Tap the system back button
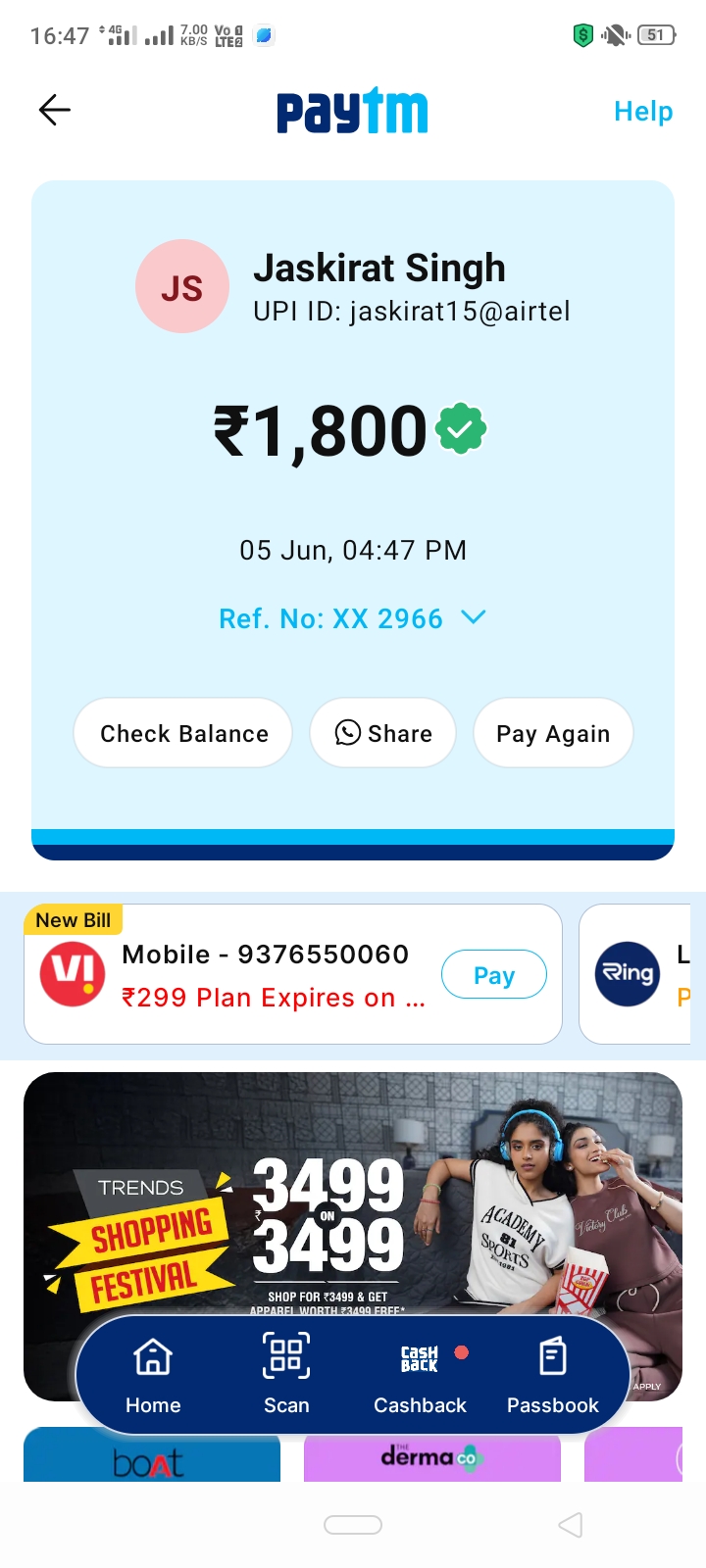This screenshot has width=706, height=1568. pos(571,1525)
